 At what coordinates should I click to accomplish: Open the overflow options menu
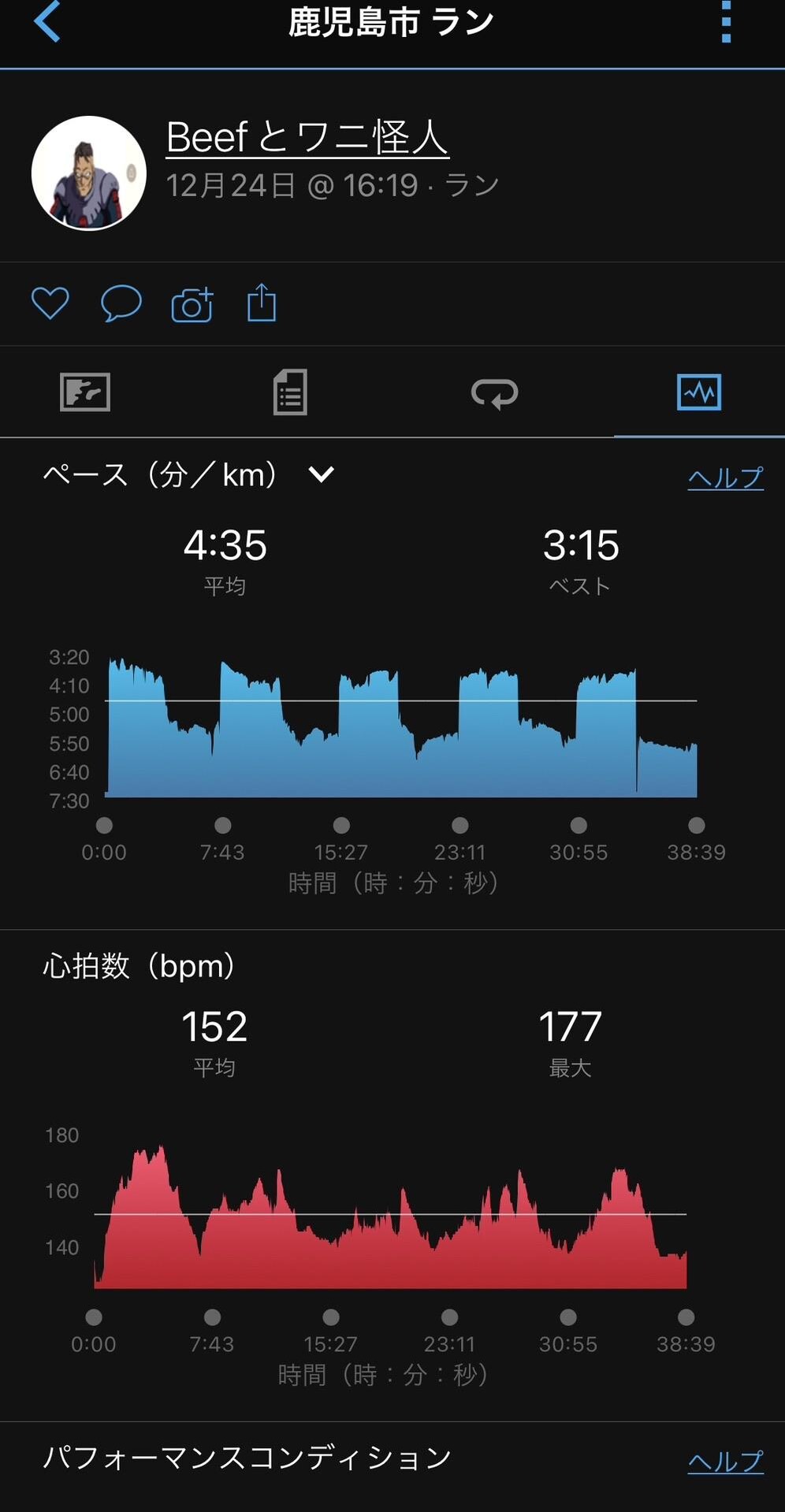(726, 24)
